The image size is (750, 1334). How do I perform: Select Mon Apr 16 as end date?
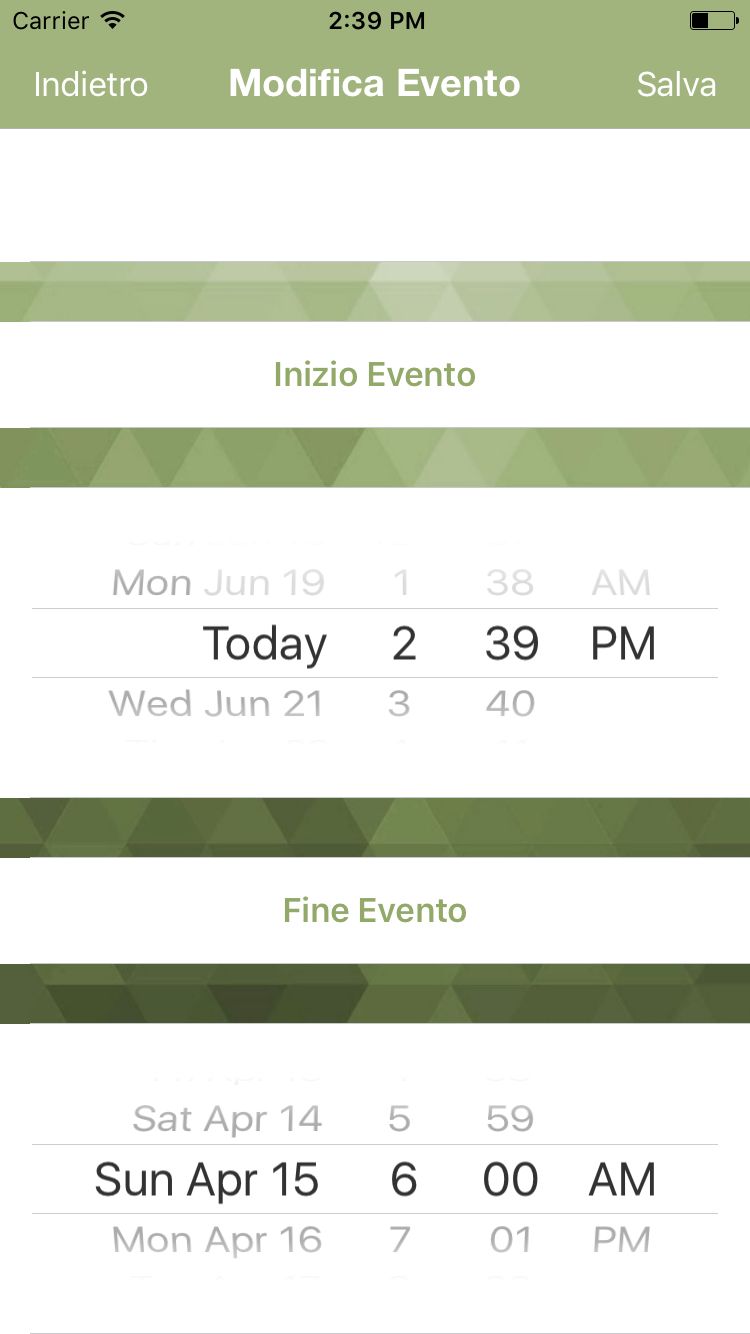point(217,1240)
